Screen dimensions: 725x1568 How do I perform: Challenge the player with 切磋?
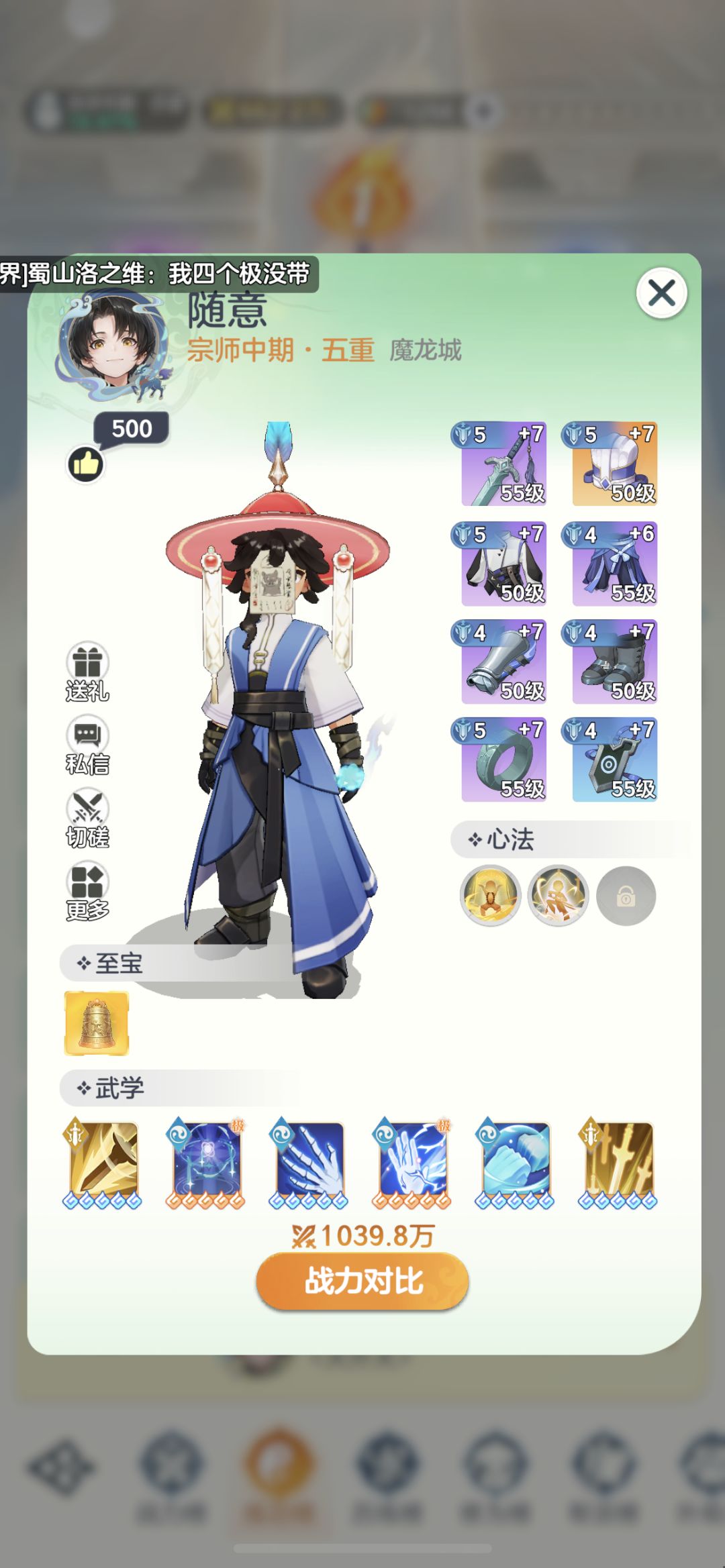pyautogui.click(x=87, y=819)
